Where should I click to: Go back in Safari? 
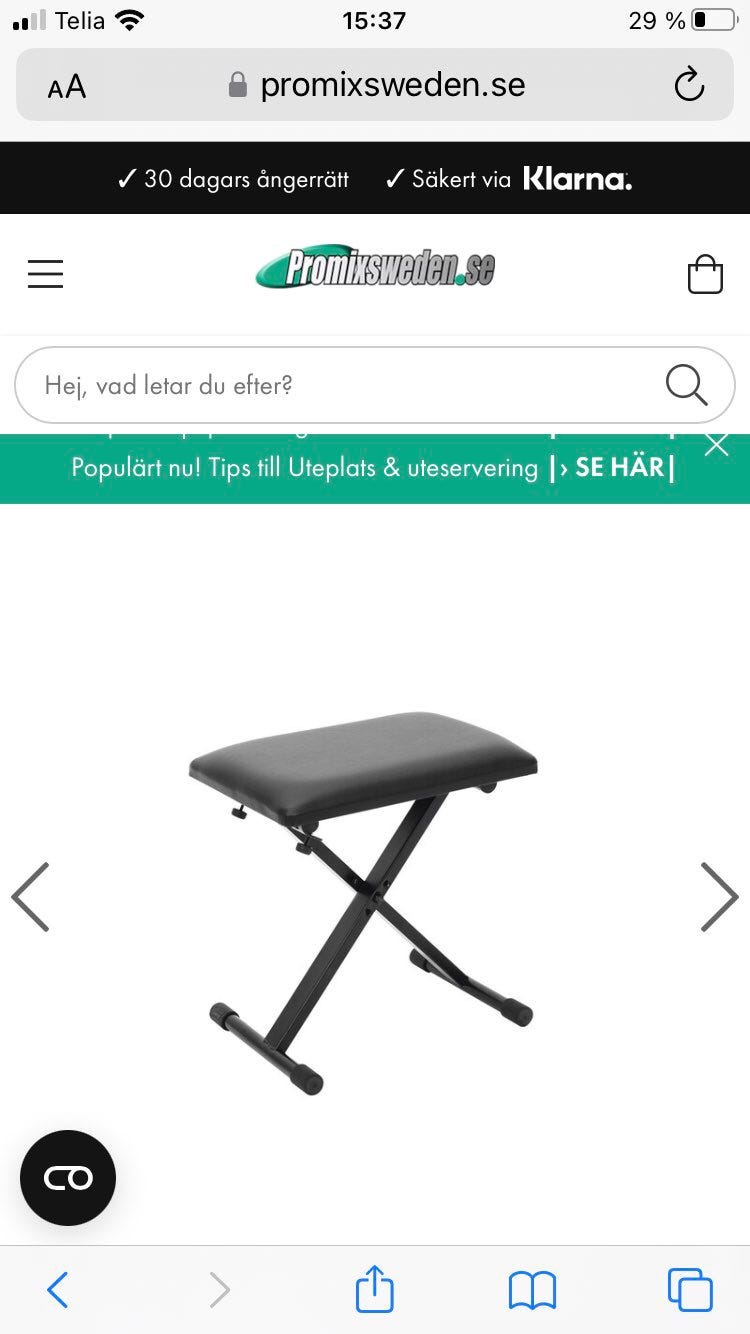point(58,1289)
